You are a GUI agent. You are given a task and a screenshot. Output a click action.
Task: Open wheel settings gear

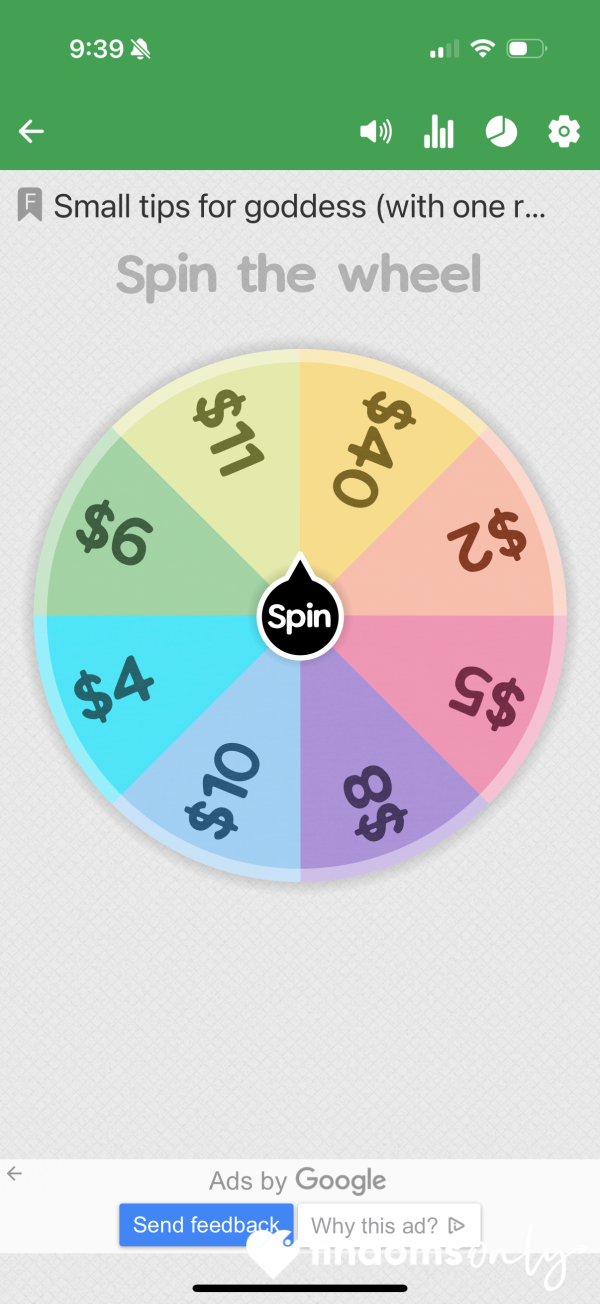(x=564, y=131)
